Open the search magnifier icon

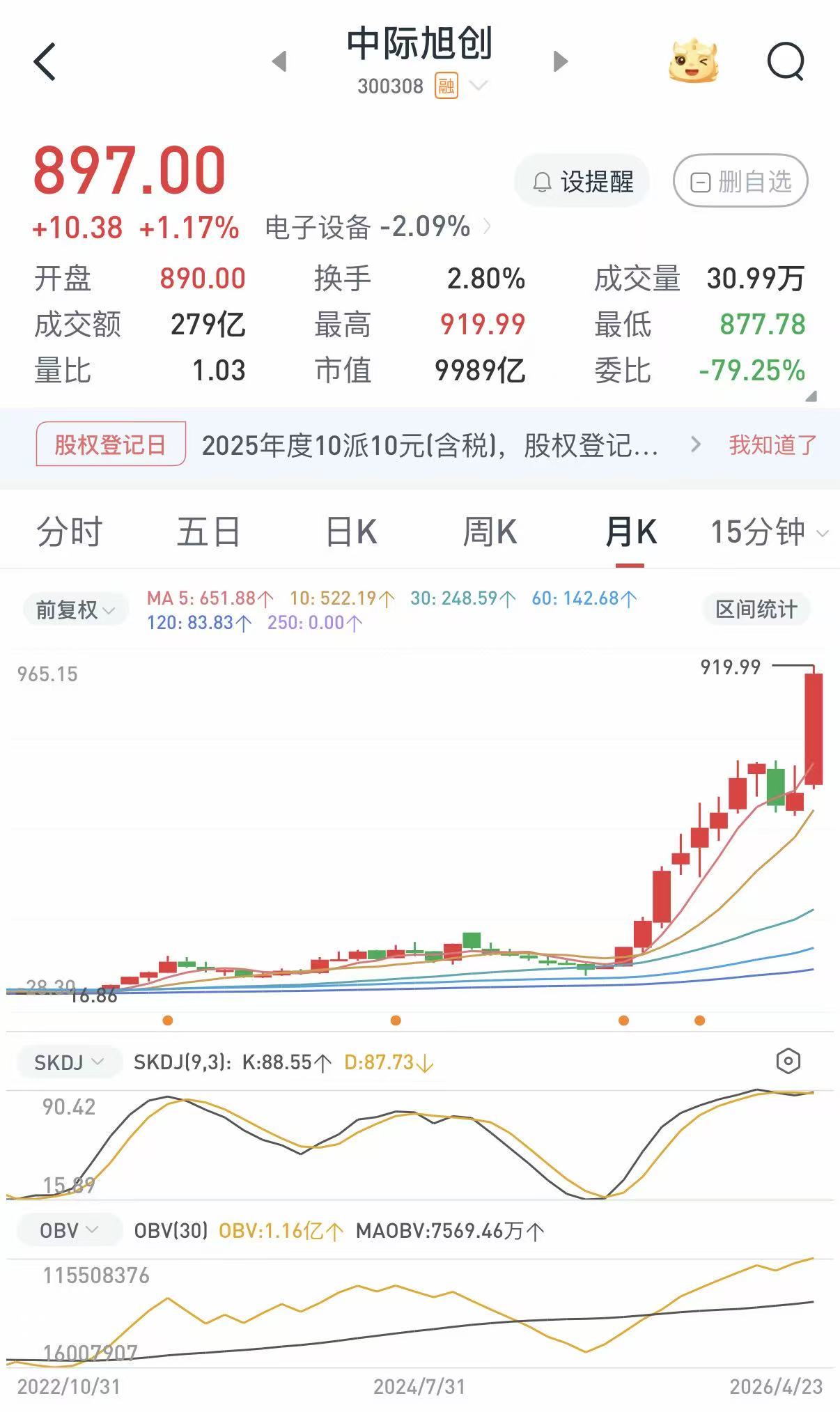coord(786,62)
